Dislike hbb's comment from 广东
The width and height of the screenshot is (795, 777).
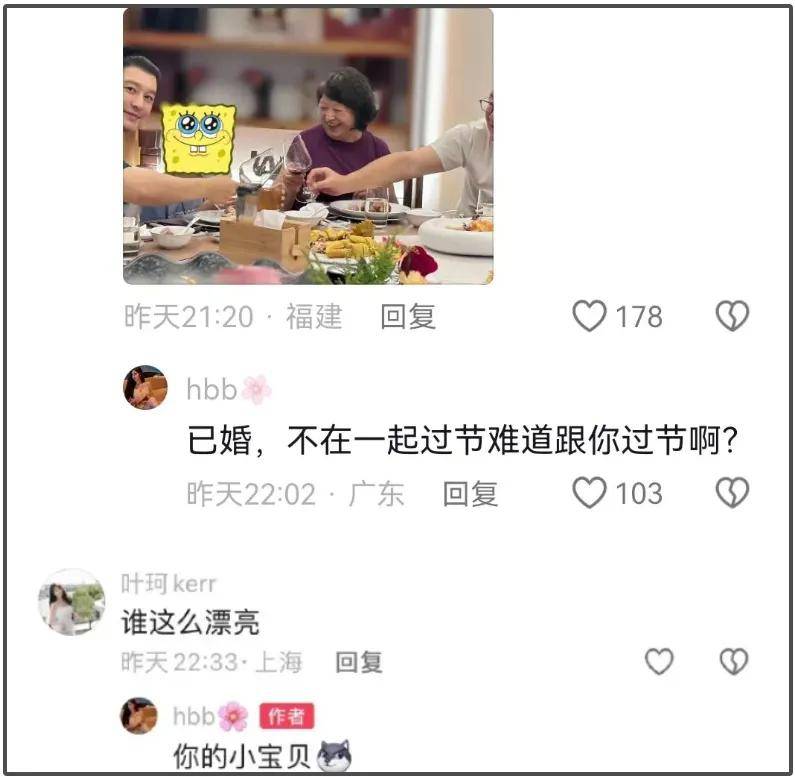coord(732,493)
